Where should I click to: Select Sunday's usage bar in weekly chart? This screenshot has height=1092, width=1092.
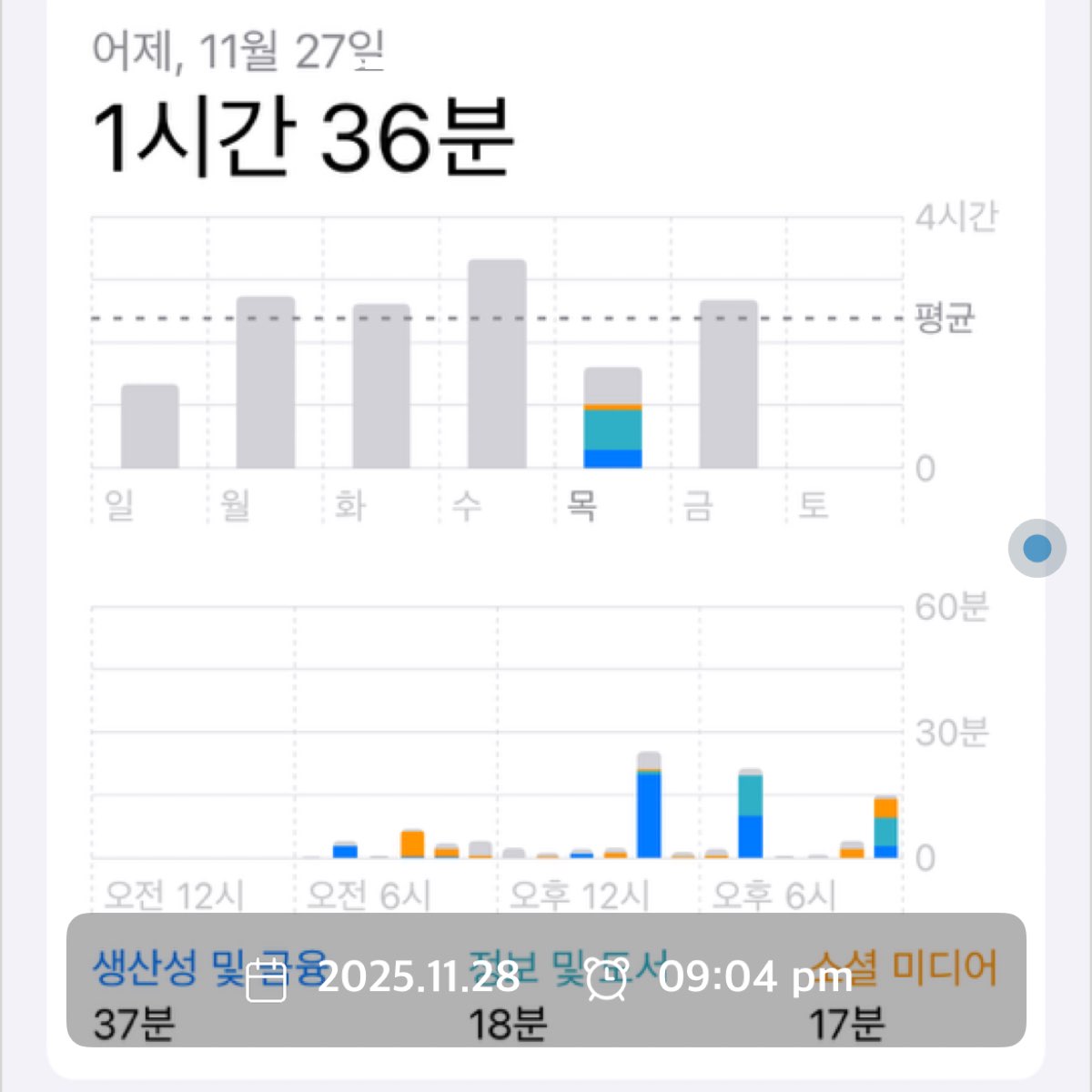tap(150, 426)
